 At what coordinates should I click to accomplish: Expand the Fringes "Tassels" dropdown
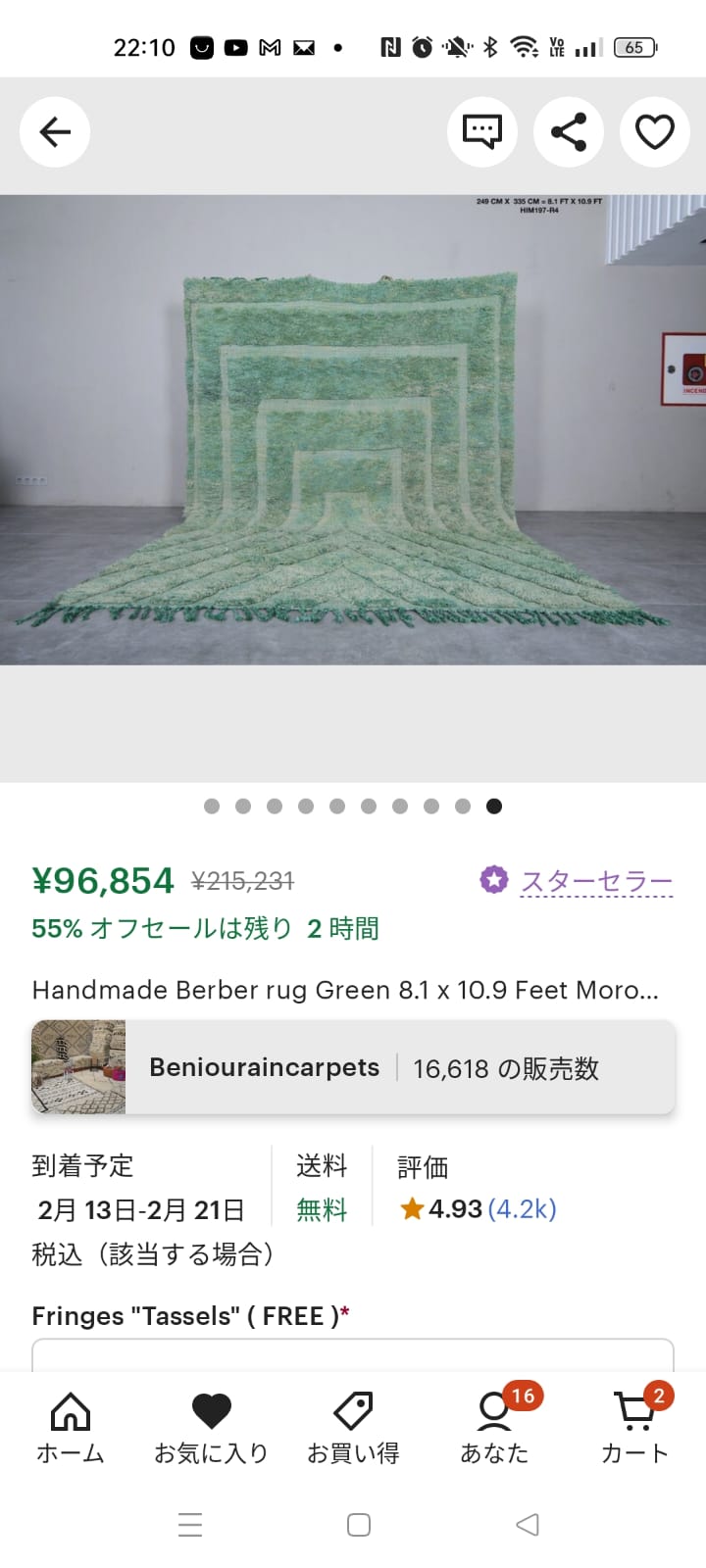coord(353,1355)
